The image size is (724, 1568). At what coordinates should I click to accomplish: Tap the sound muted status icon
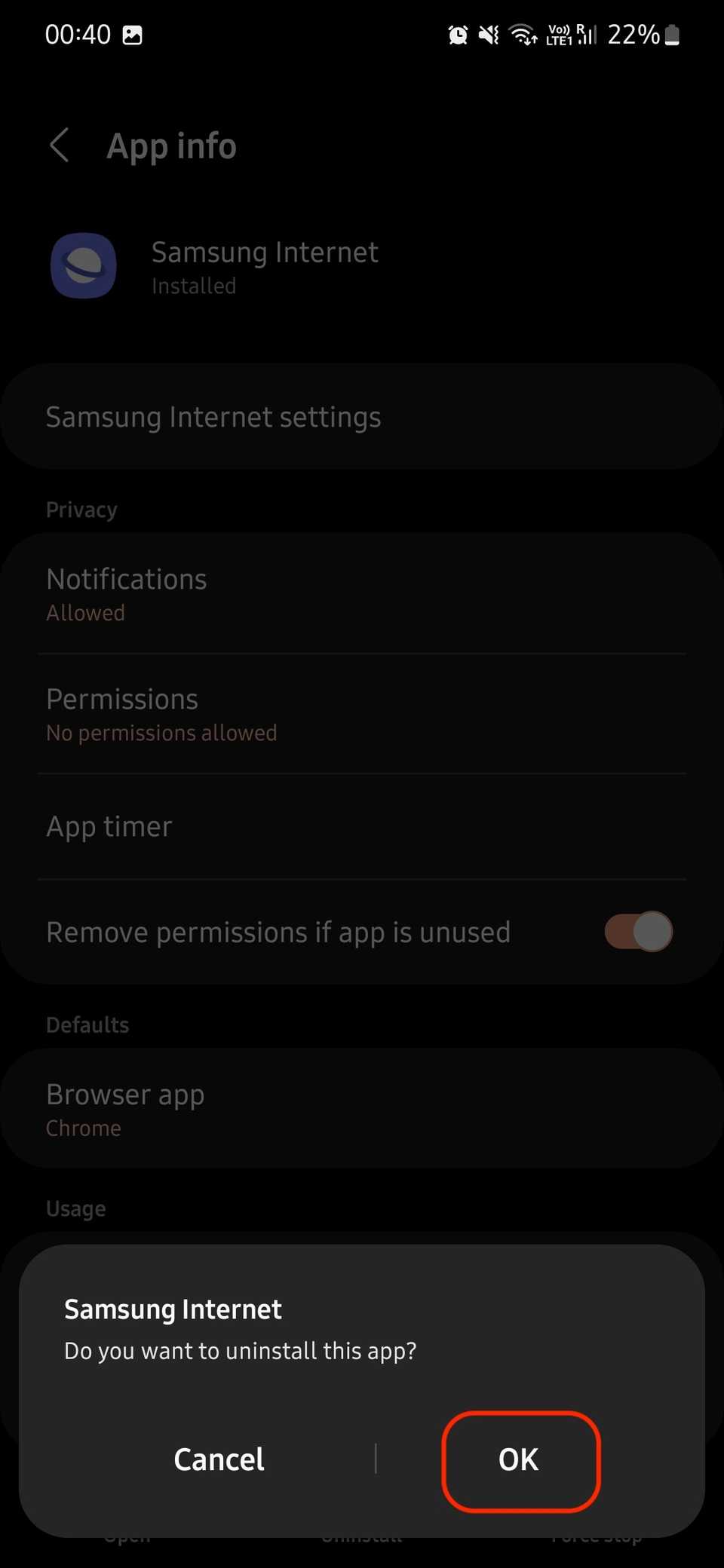pos(488,34)
